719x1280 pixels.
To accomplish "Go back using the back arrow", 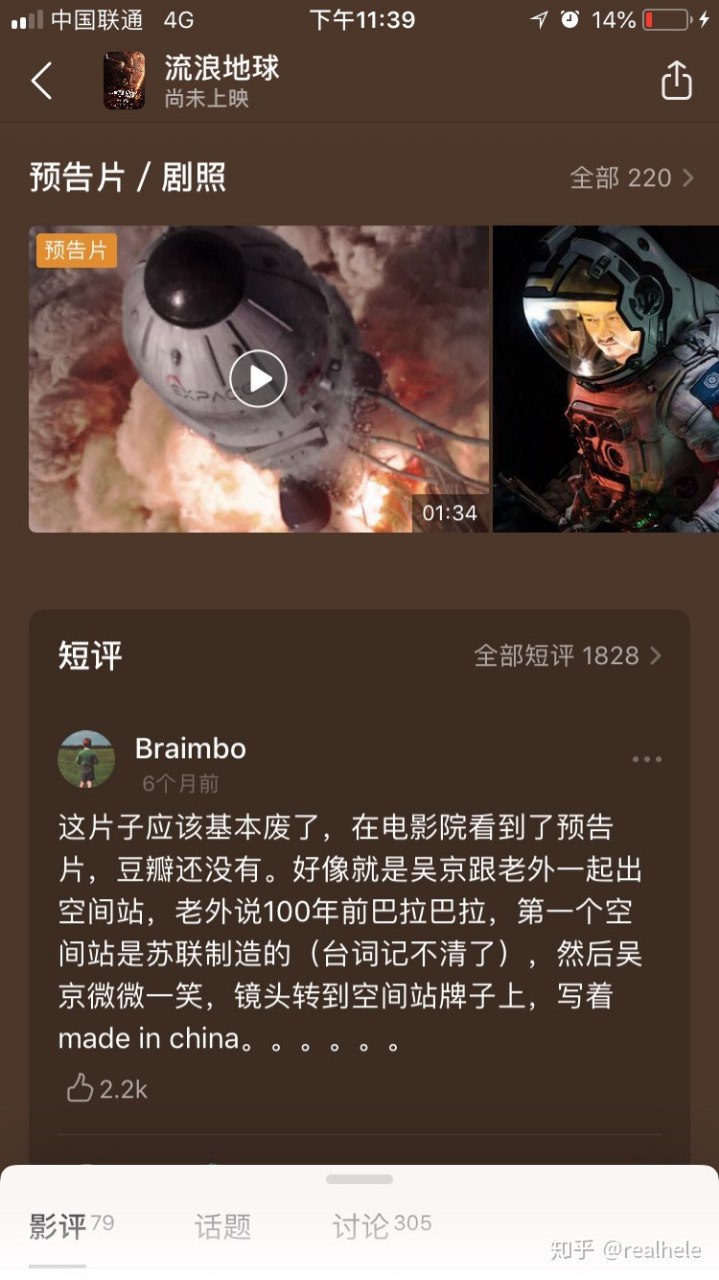I will (x=42, y=81).
